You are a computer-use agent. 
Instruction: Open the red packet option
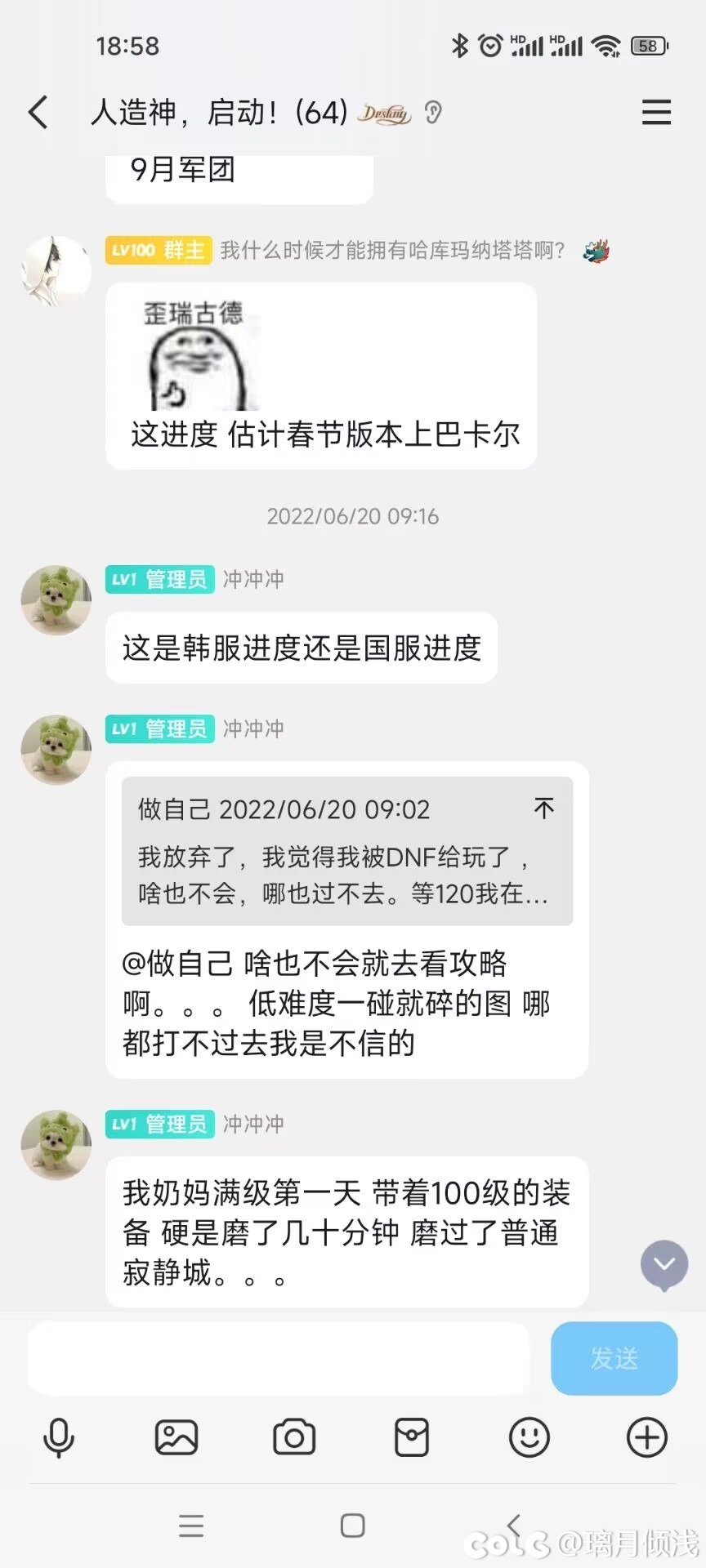click(412, 1437)
